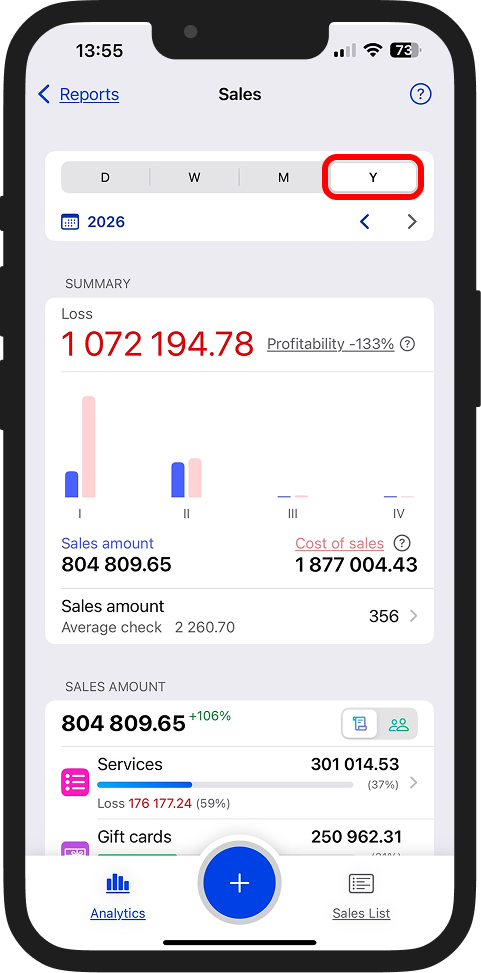Switch to the D period segment

click(x=106, y=177)
